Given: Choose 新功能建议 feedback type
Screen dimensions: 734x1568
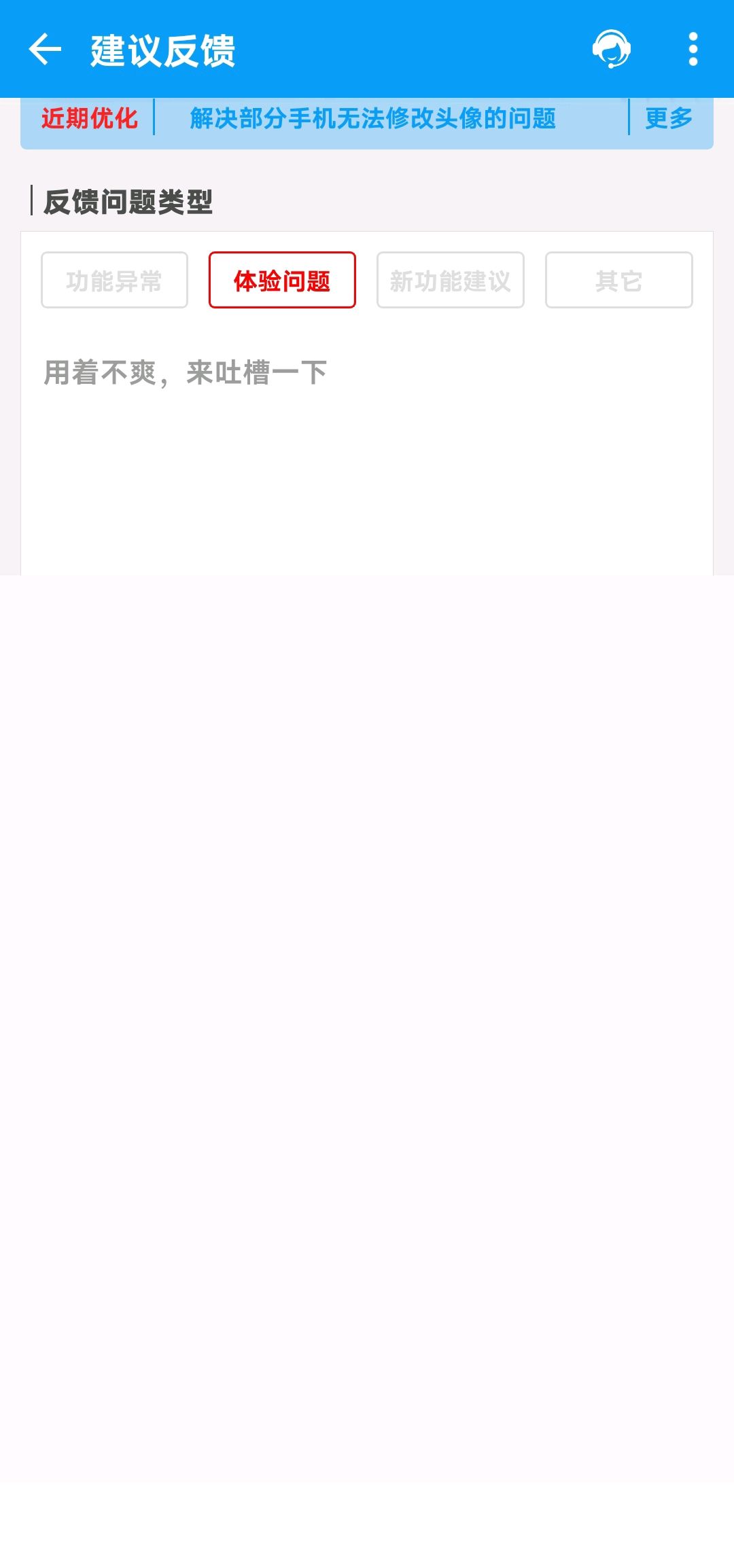Looking at the screenshot, I should pyautogui.click(x=451, y=280).
